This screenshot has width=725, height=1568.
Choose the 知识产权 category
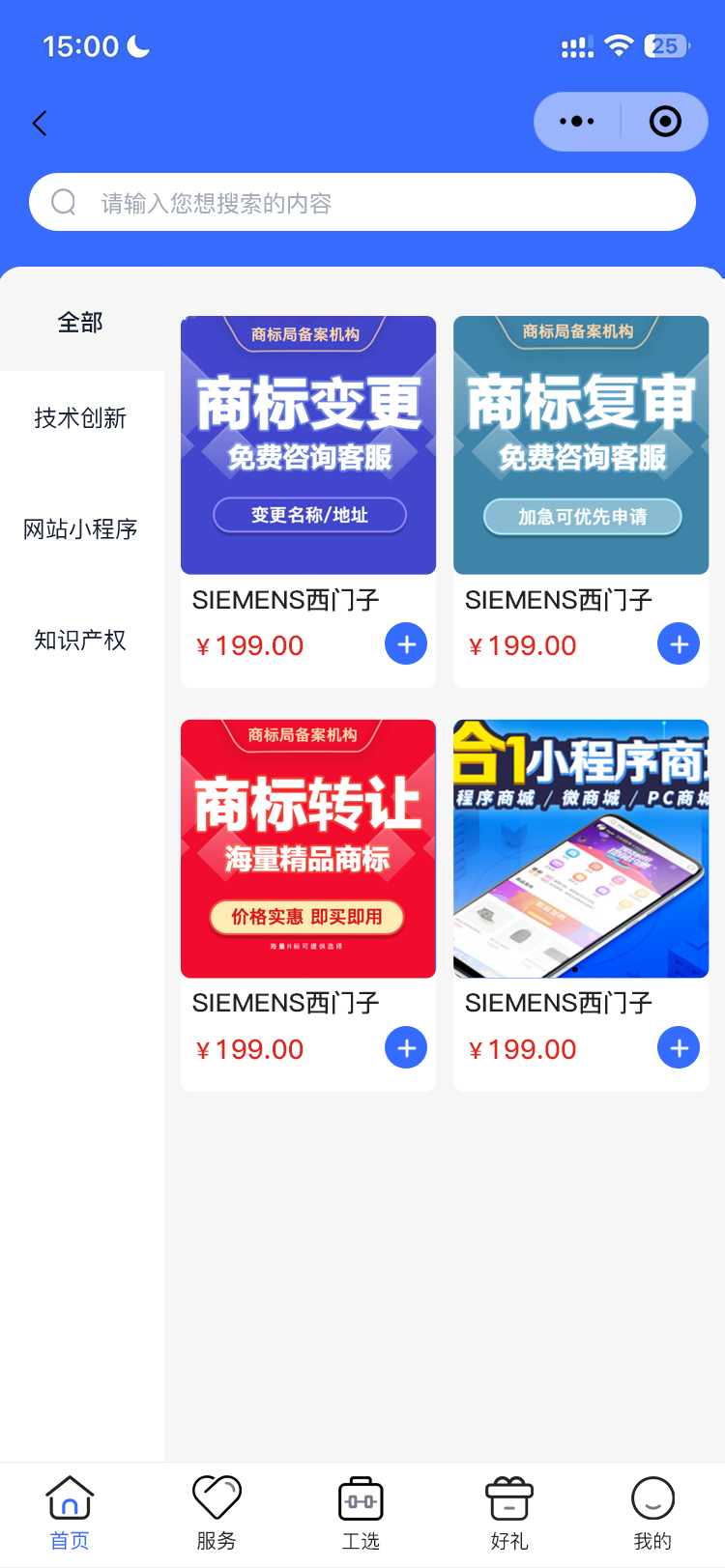(80, 641)
